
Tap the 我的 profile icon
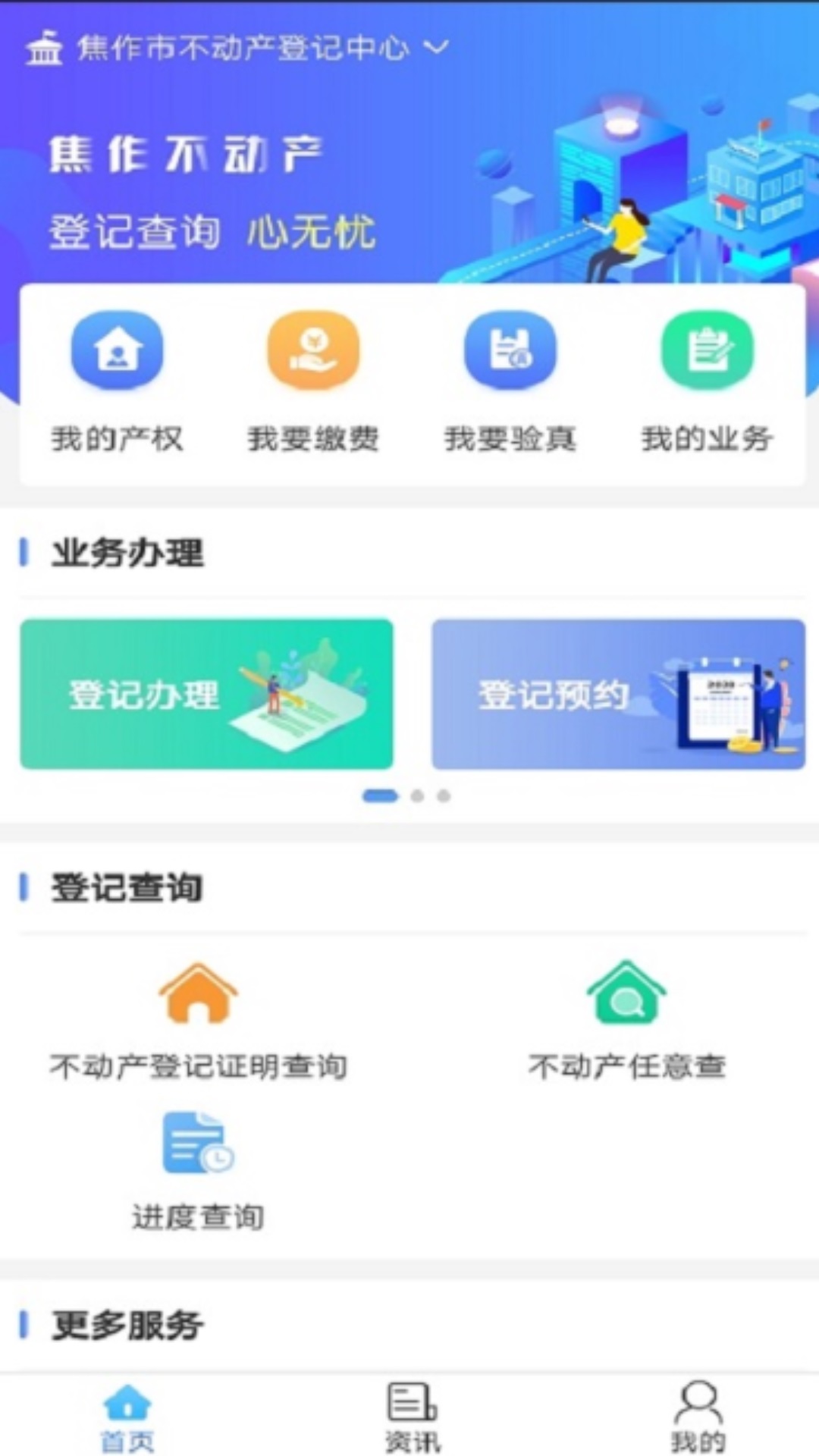[x=697, y=1407]
